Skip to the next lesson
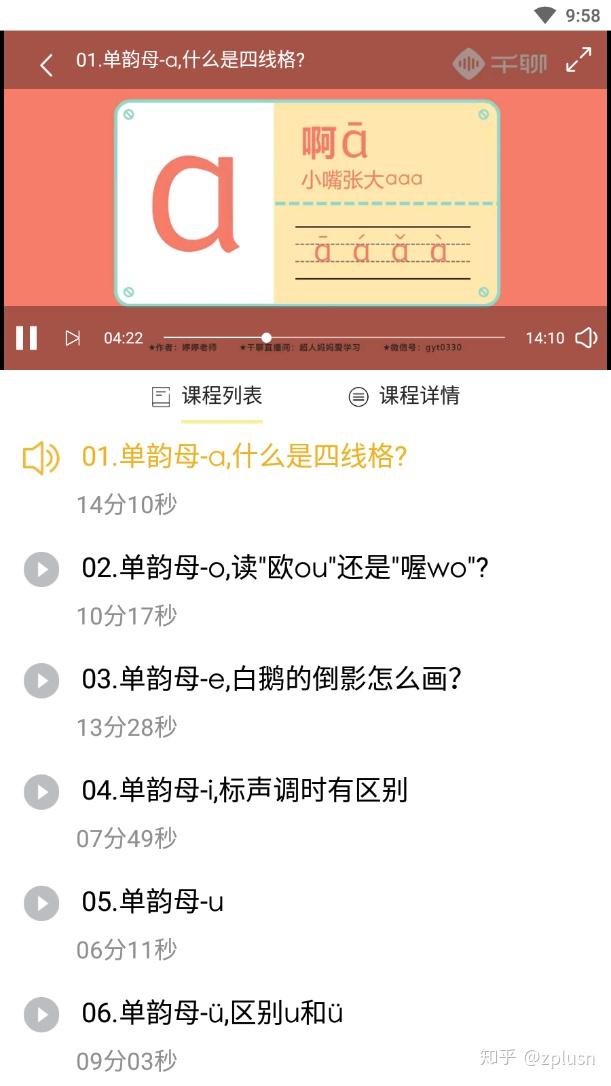 click(72, 338)
